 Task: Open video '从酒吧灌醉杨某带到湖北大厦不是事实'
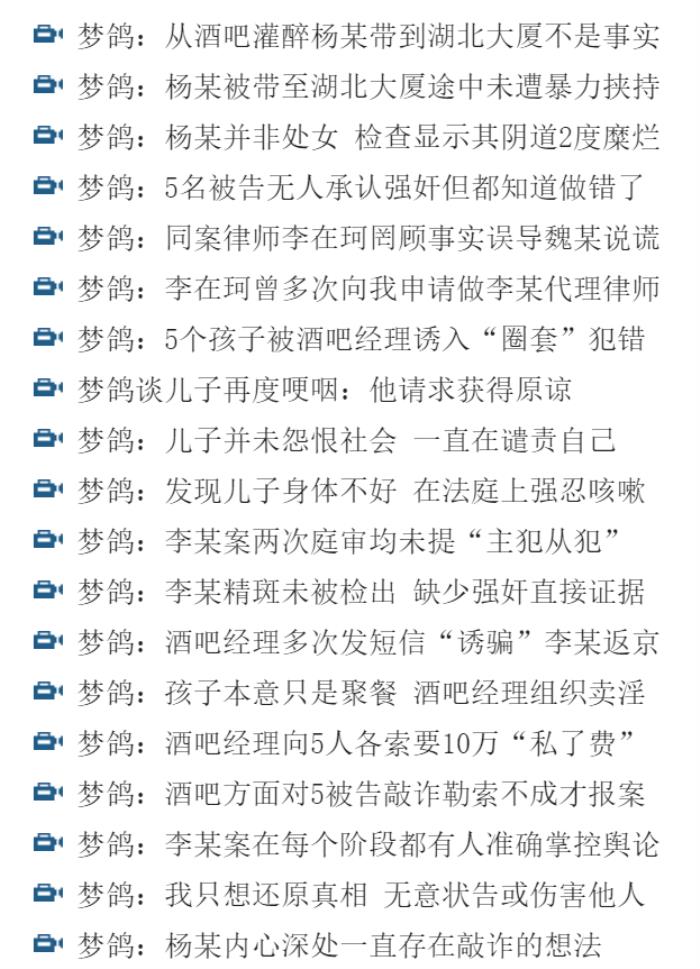tap(368, 35)
